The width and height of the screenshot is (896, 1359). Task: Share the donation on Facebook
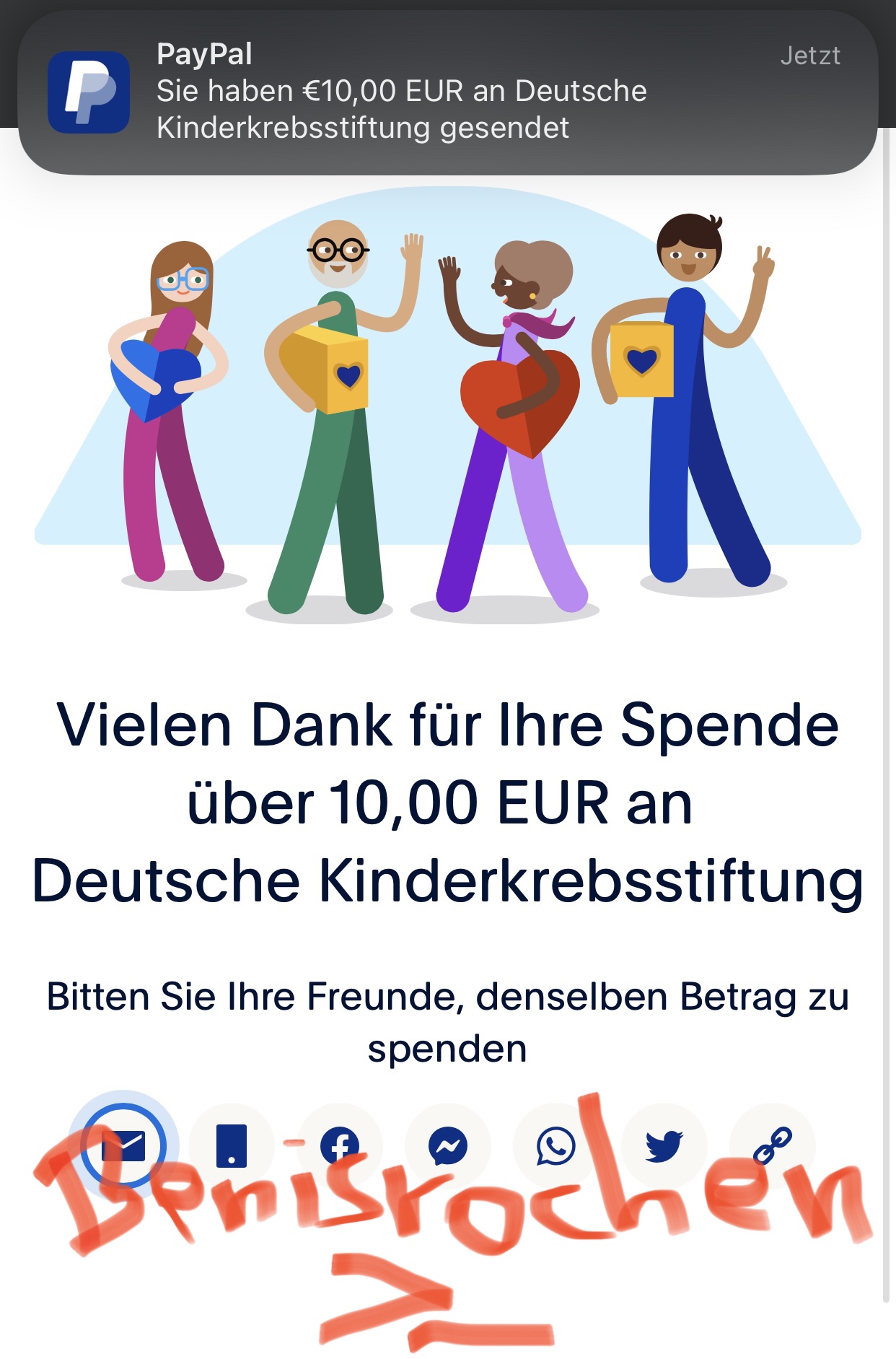tap(340, 1145)
